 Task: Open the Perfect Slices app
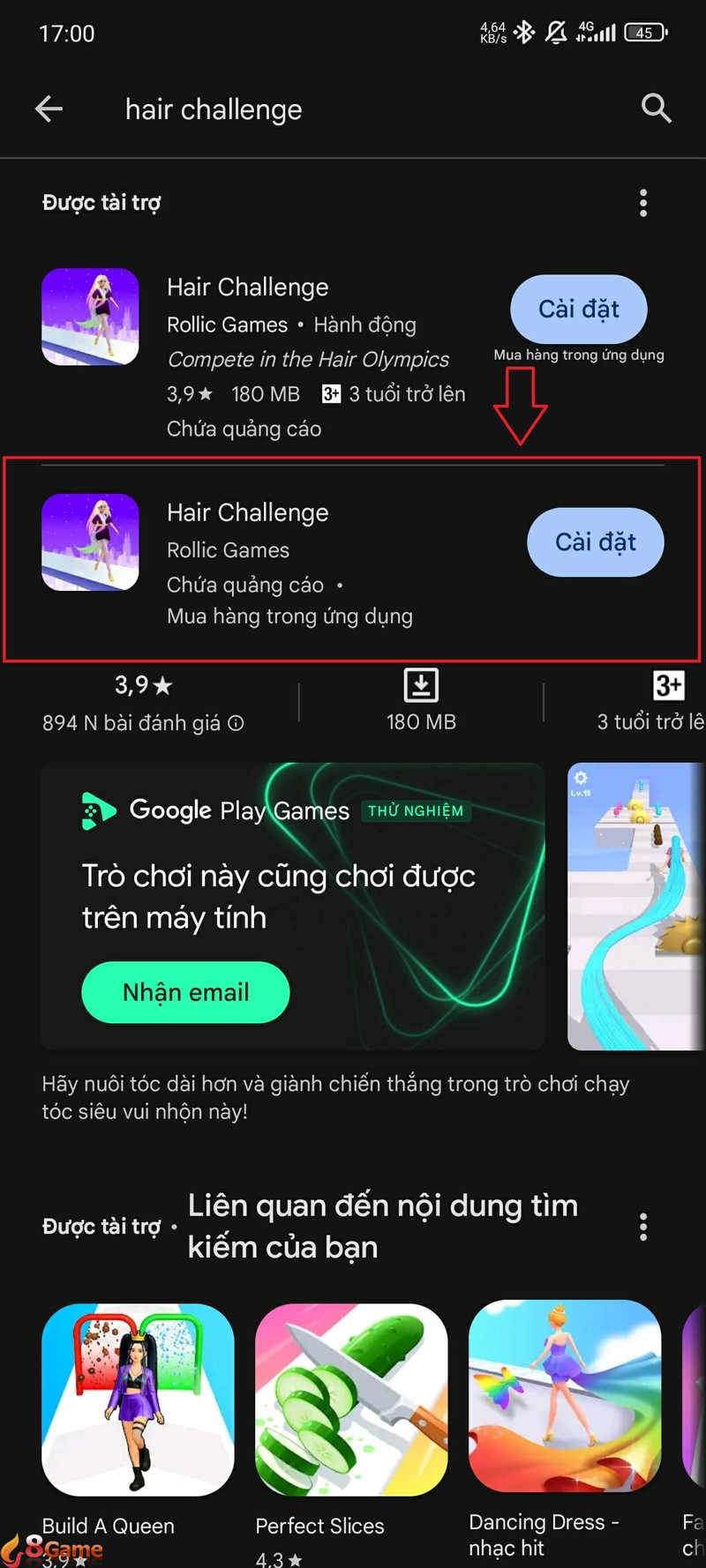pos(351,1400)
